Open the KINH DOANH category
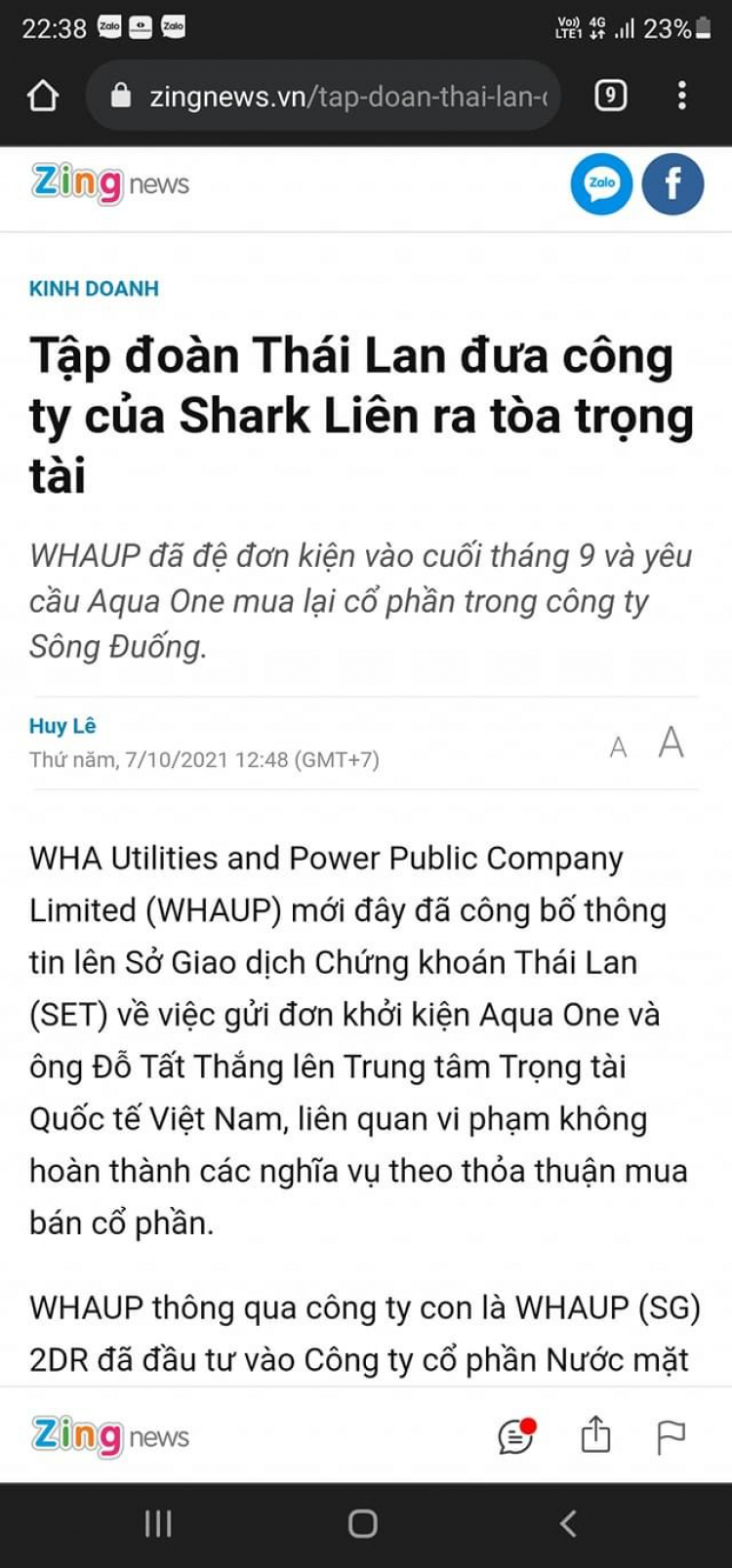 coord(94,289)
